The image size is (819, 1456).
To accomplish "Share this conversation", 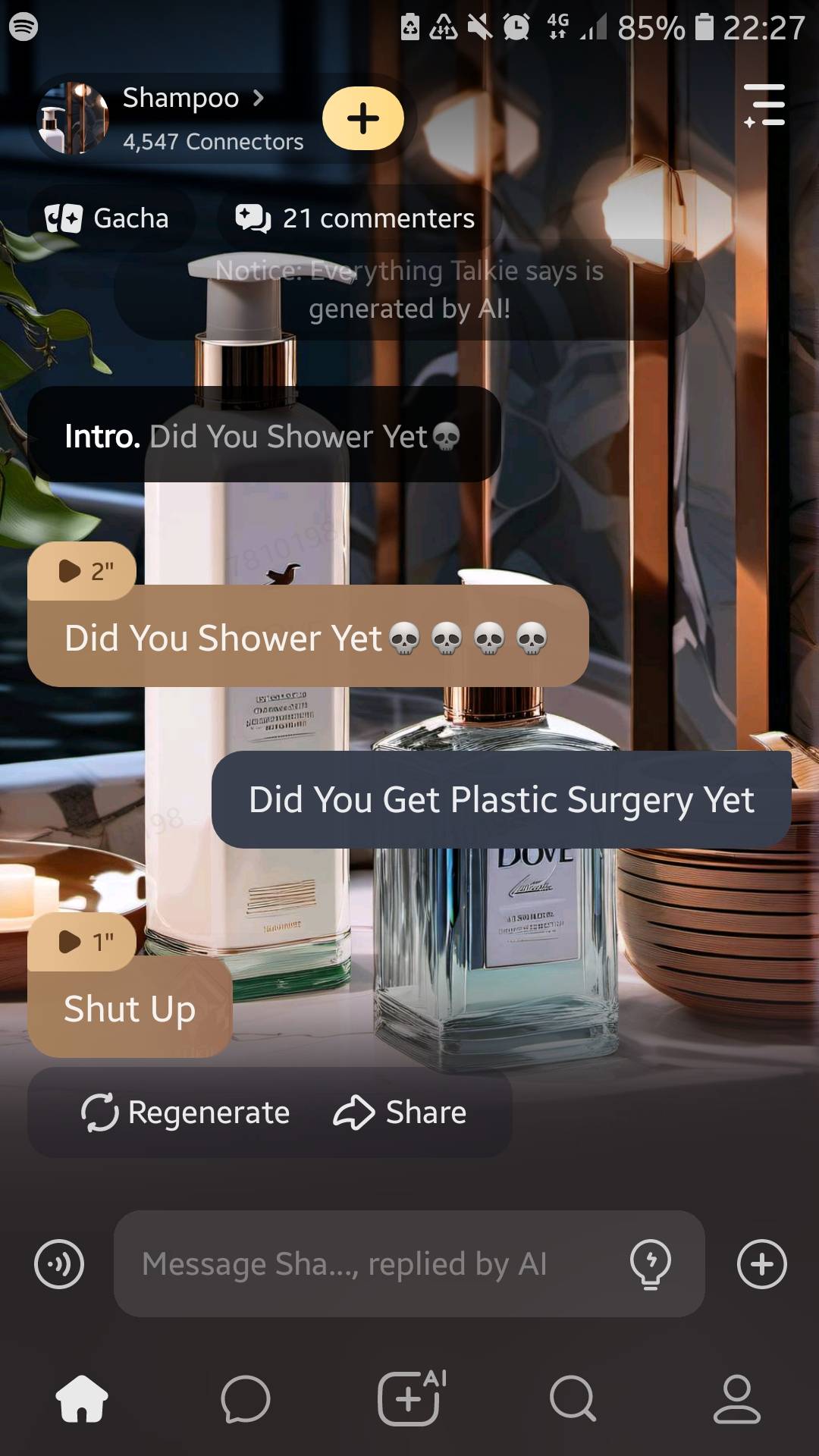I will 400,1112.
